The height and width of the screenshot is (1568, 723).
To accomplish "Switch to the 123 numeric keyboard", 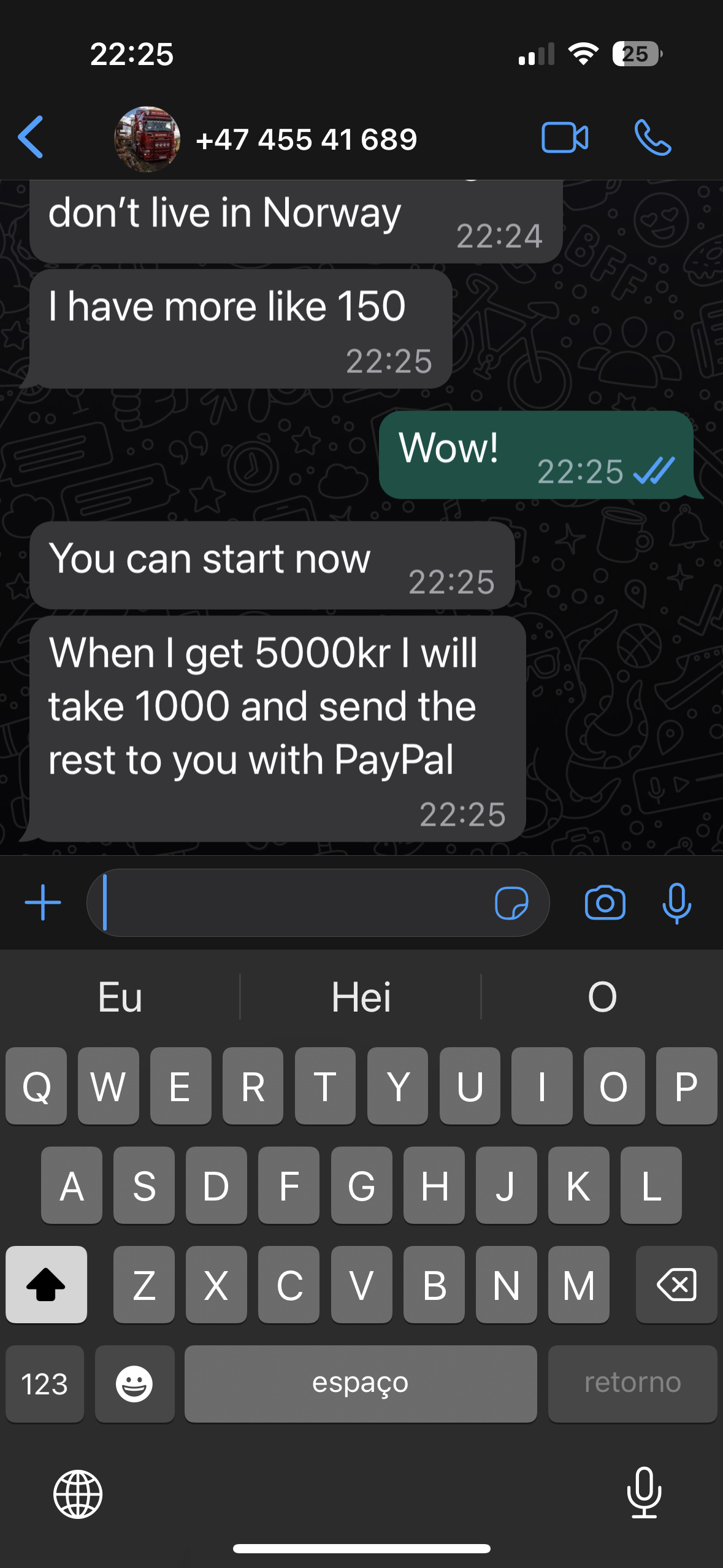I will 45,1383.
